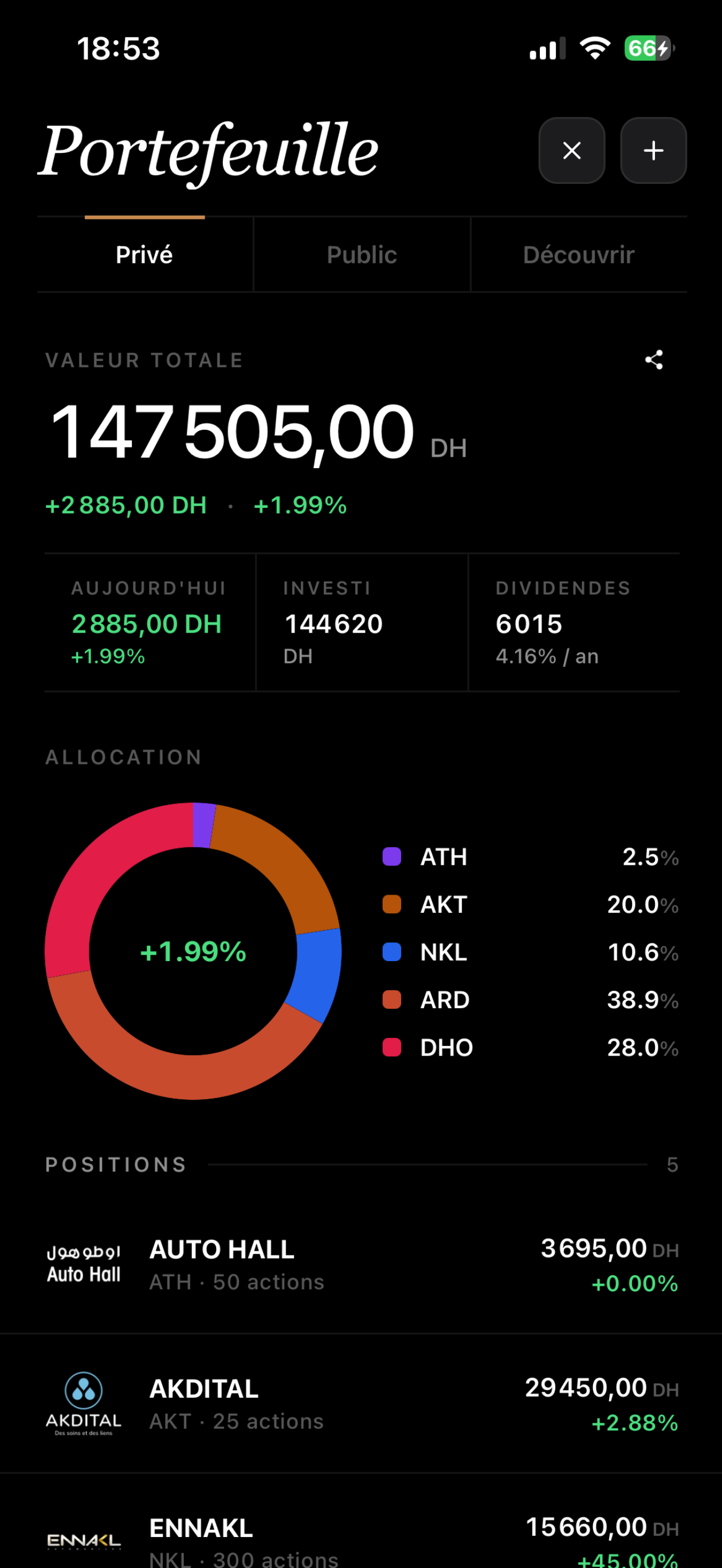Share the portfolio total value
The height and width of the screenshot is (1568, 722).
pos(654,360)
